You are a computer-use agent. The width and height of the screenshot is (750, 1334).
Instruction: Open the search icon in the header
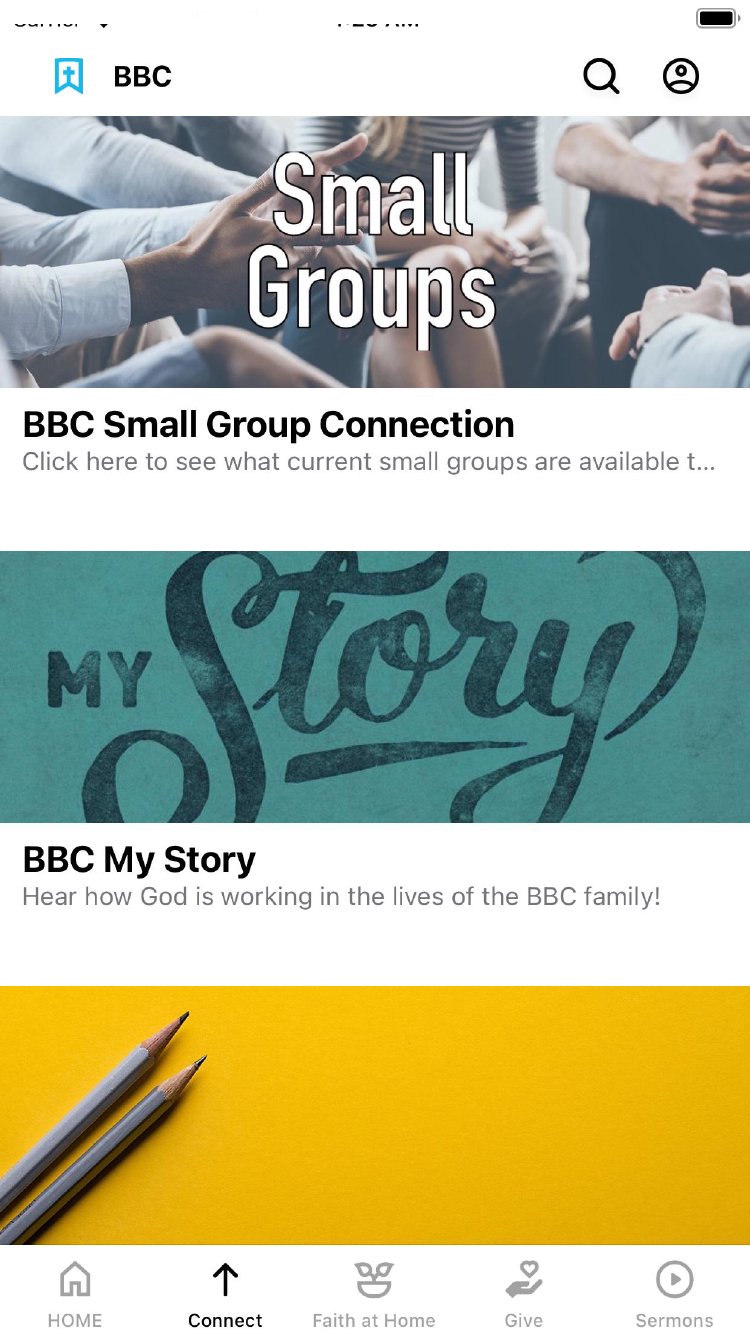click(x=601, y=76)
